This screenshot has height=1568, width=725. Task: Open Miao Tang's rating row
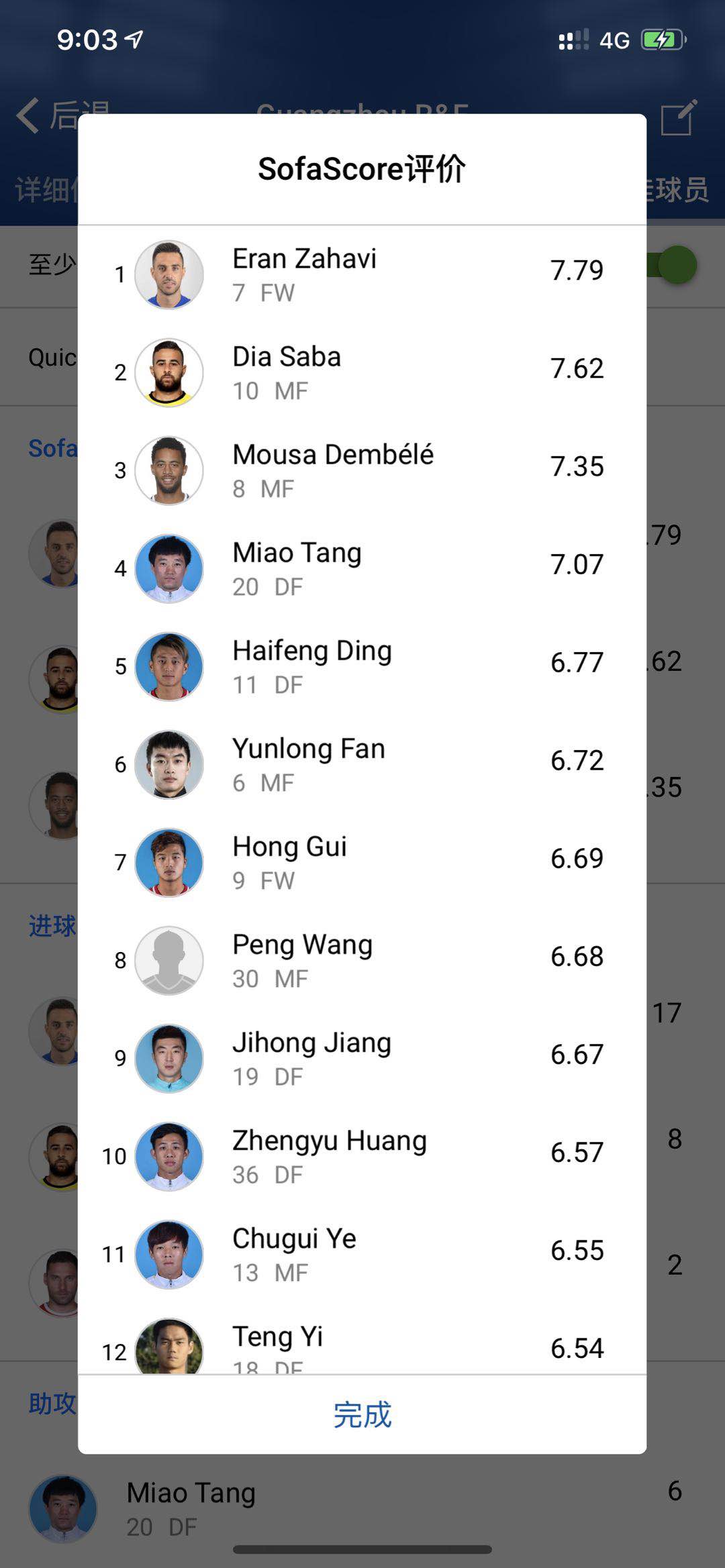coord(362,568)
